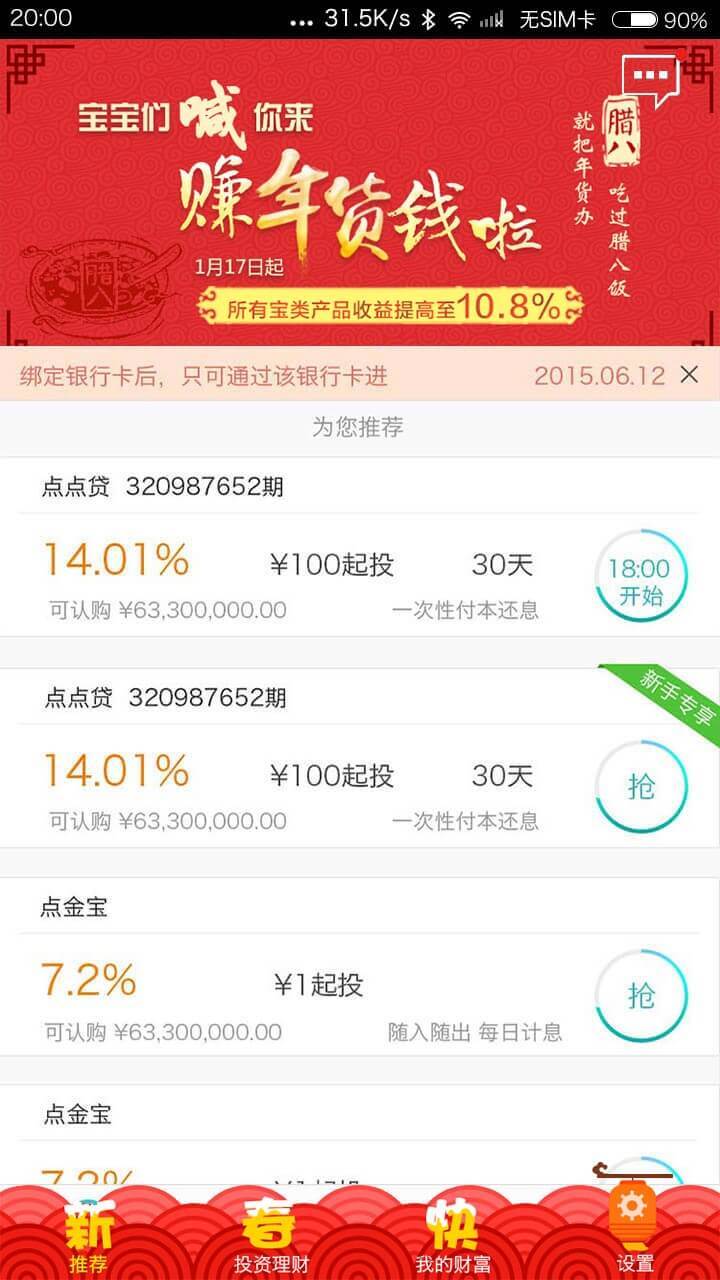This screenshot has height=1280, width=720.
Task: Open the 为您推荐 section header
Action: coord(360,428)
